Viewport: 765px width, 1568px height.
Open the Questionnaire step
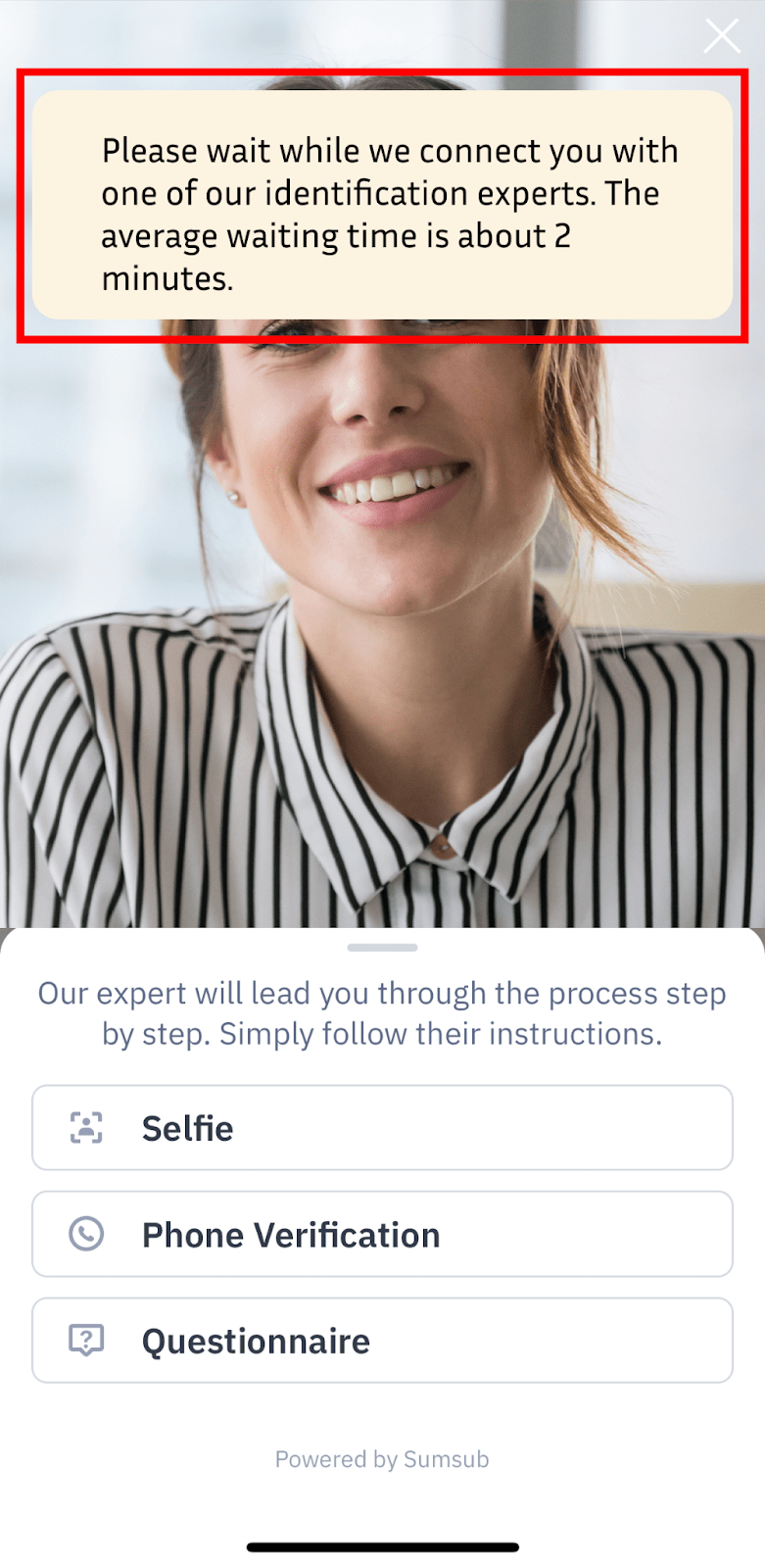(382, 1340)
